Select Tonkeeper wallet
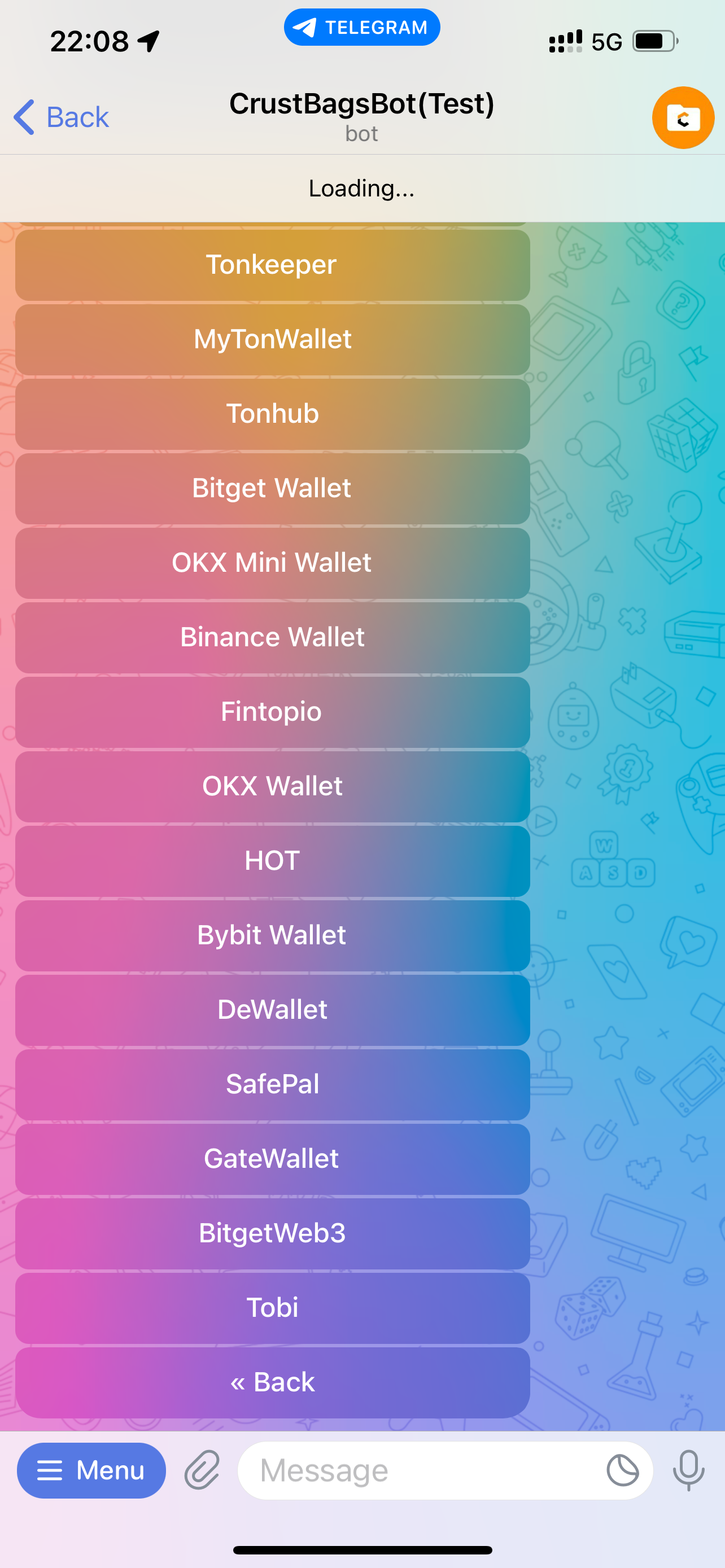This screenshot has height=1568, width=725. tap(272, 265)
